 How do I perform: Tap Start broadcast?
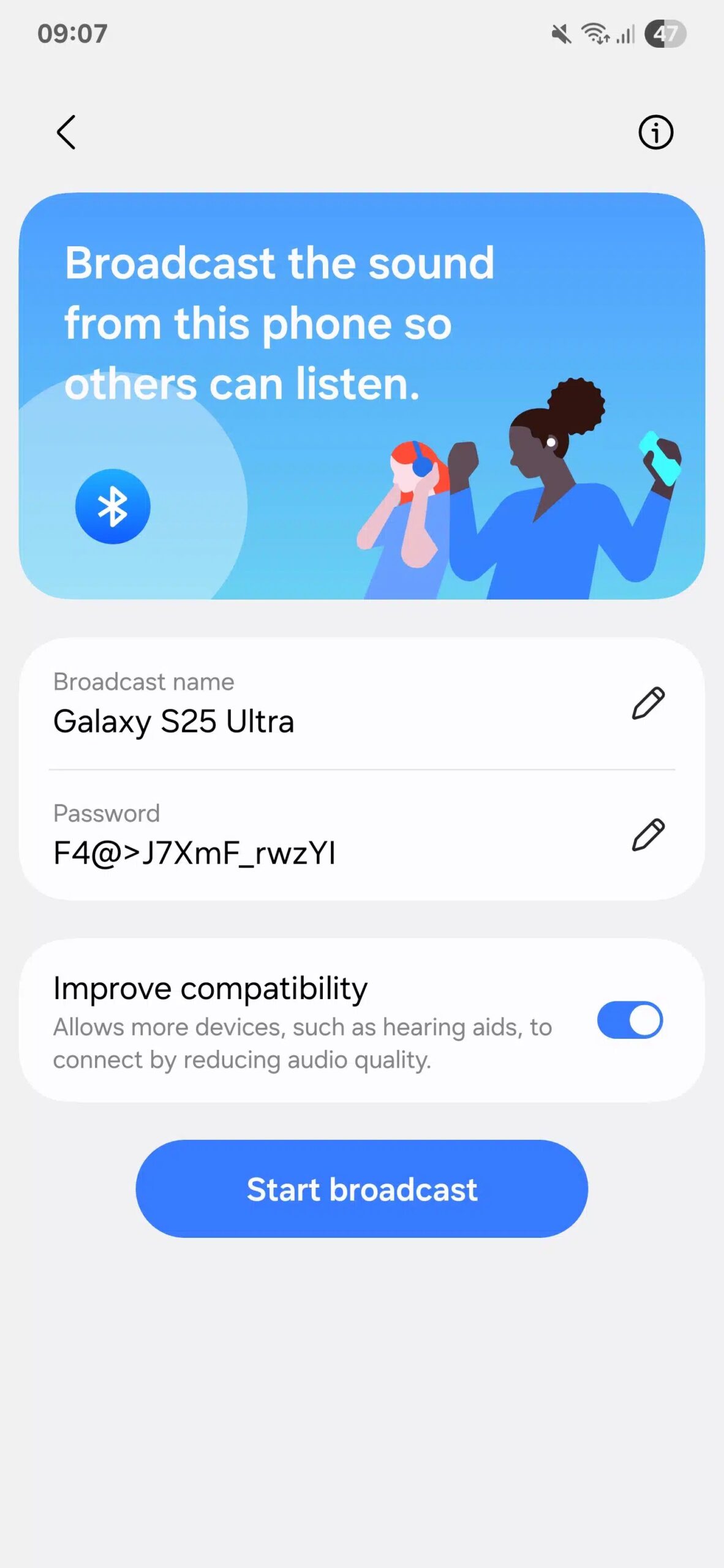361,1189
